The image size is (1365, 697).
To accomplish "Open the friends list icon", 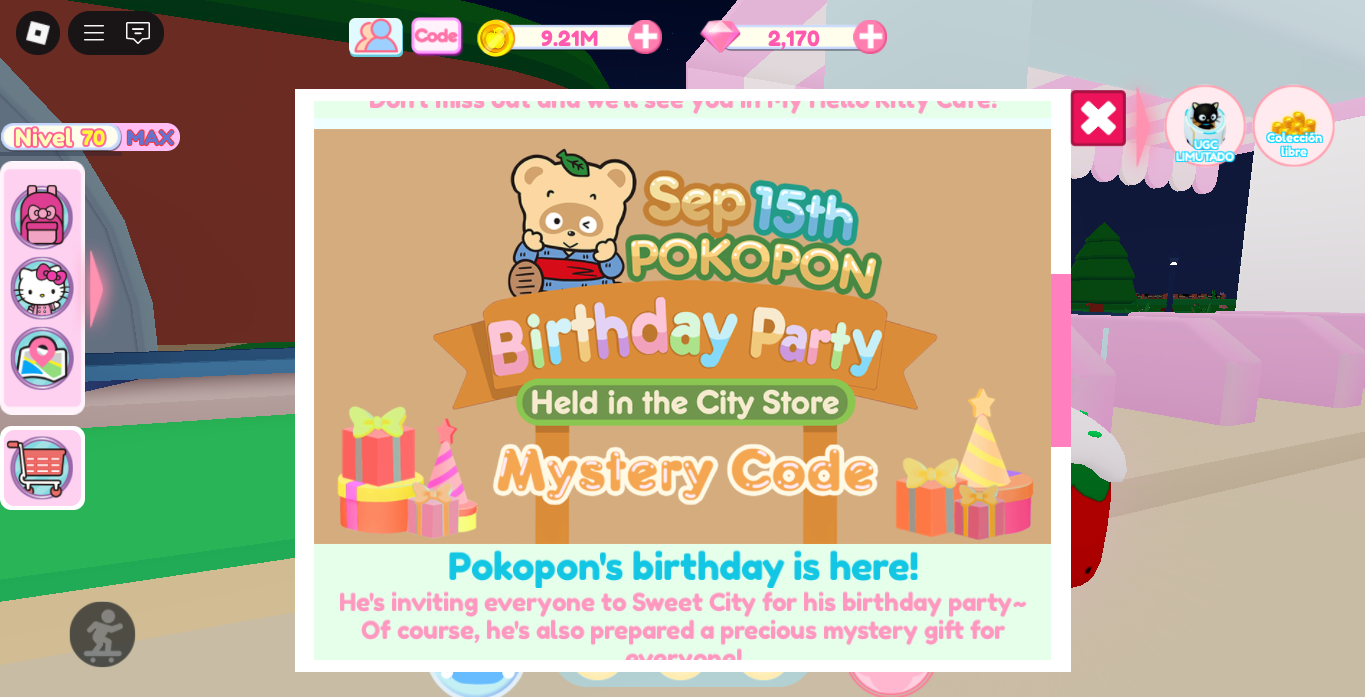I will coord(375,37).
